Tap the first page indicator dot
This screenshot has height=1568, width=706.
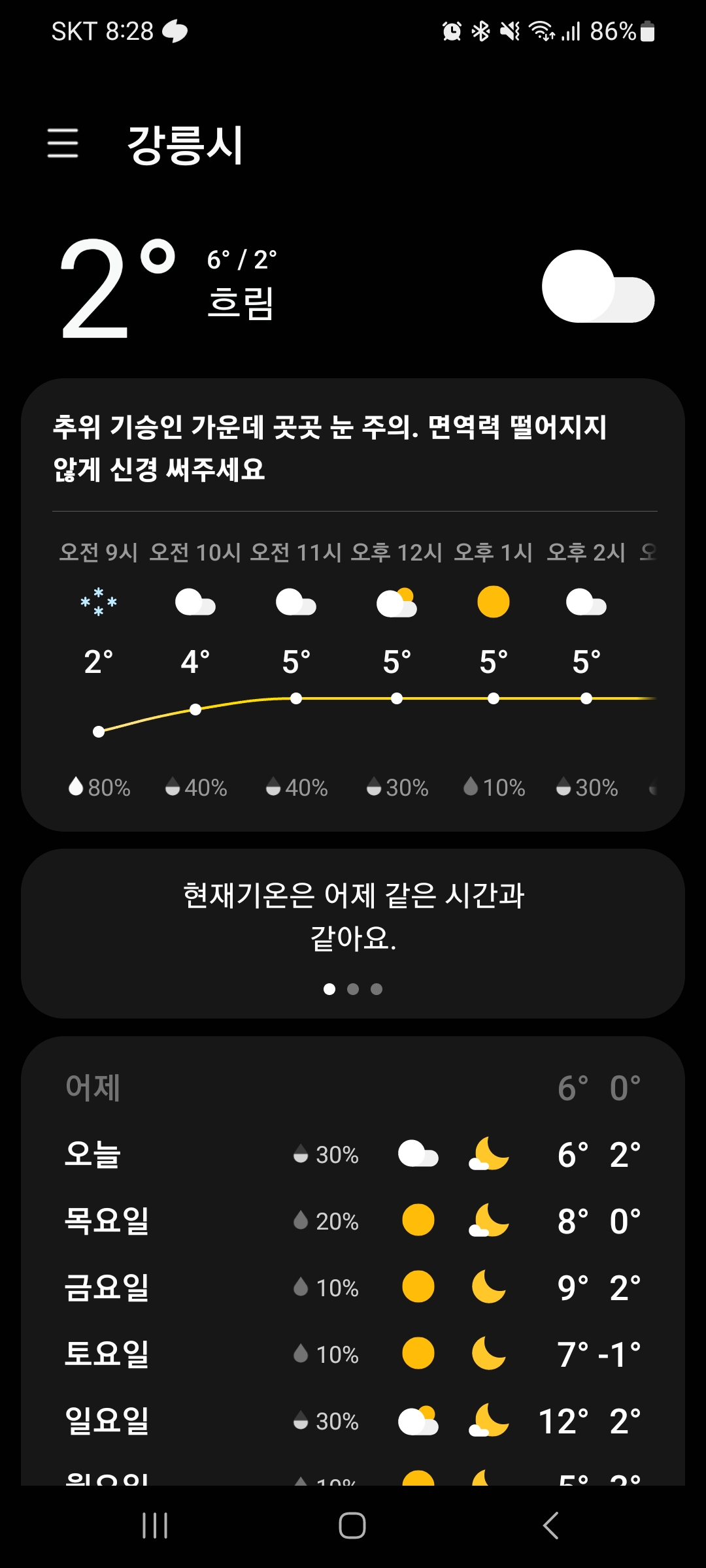coord(329,989)
